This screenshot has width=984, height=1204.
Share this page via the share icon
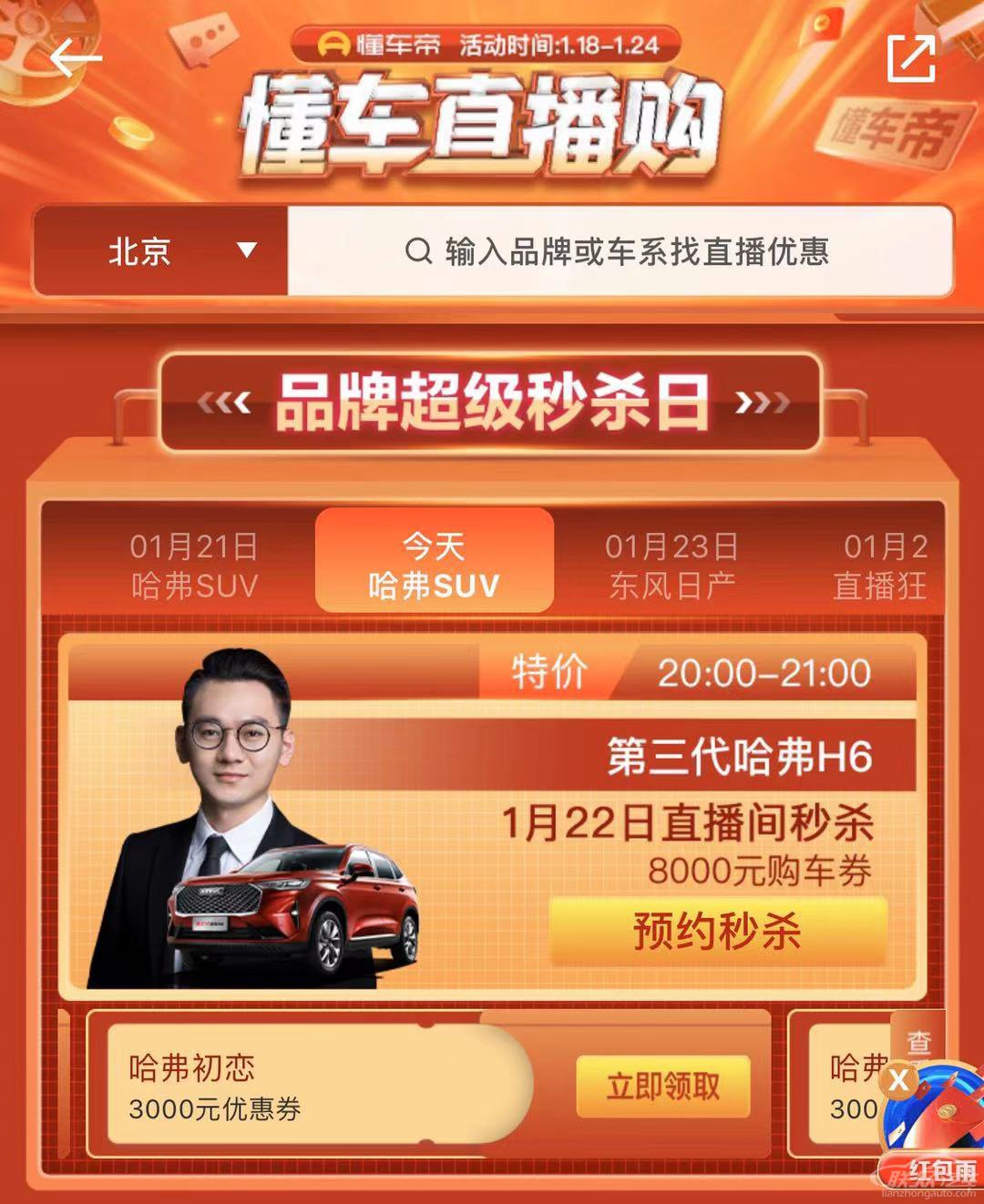(910, 58)
